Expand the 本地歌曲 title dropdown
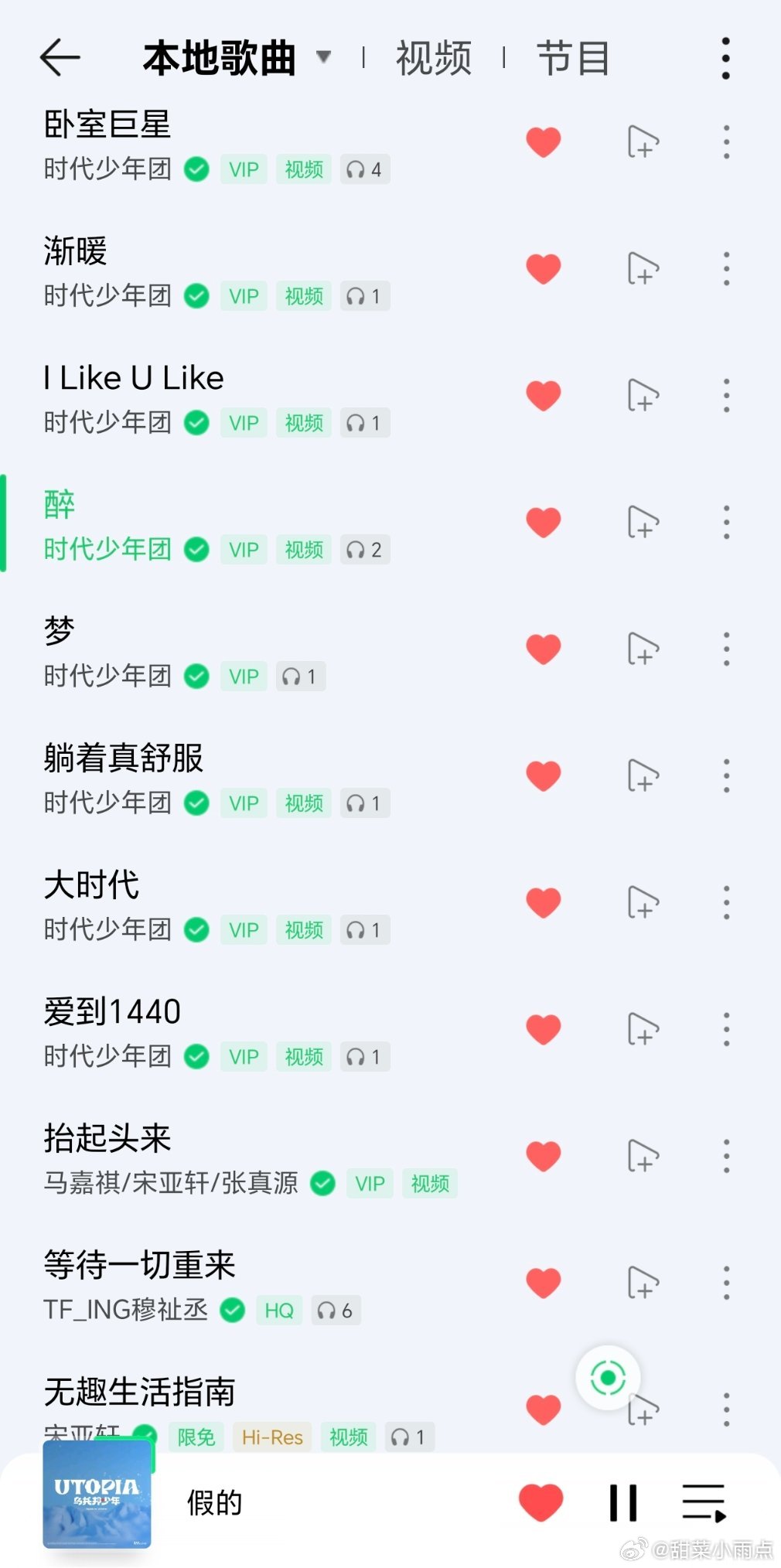Viewport: 781px width, 1568px height. [324, 56]
